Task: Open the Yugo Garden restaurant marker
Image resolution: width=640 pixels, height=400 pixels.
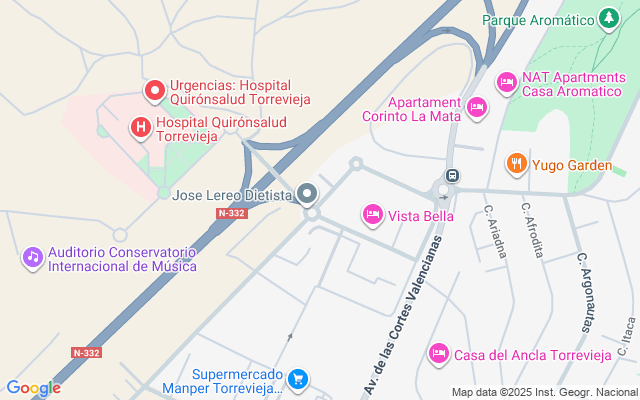Action: (x=517, y=164)
